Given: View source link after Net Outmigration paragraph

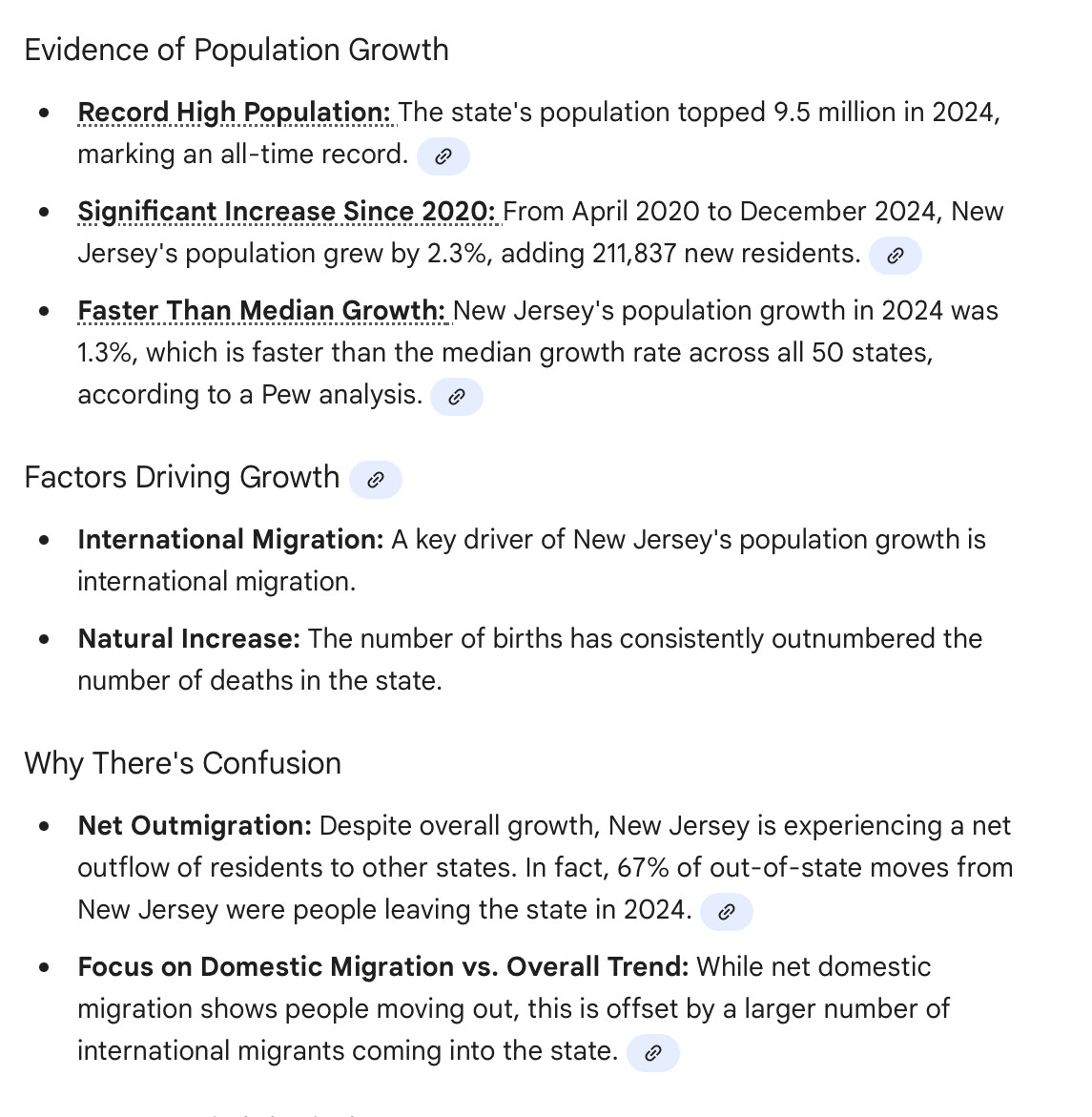Looking at the screenshot, I should coord(726,912).
